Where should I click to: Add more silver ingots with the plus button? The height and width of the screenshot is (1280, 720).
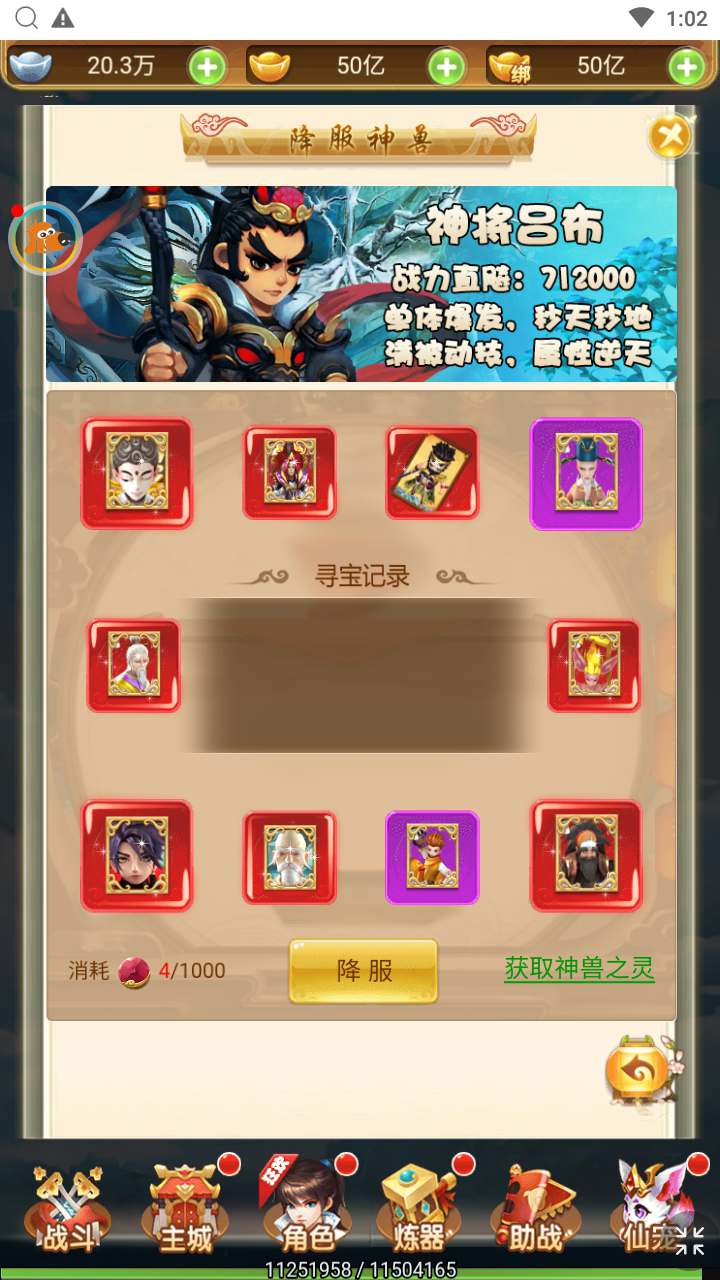pos(207,67)
